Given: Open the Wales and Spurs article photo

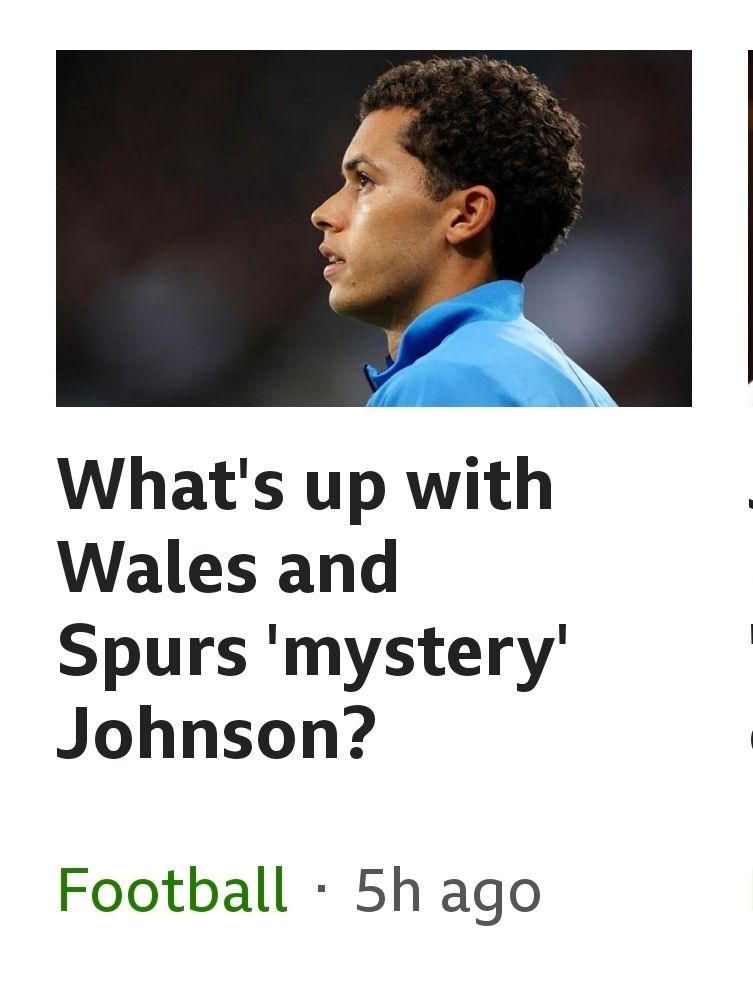Looking at the screenshot, I should pos(373,228).
